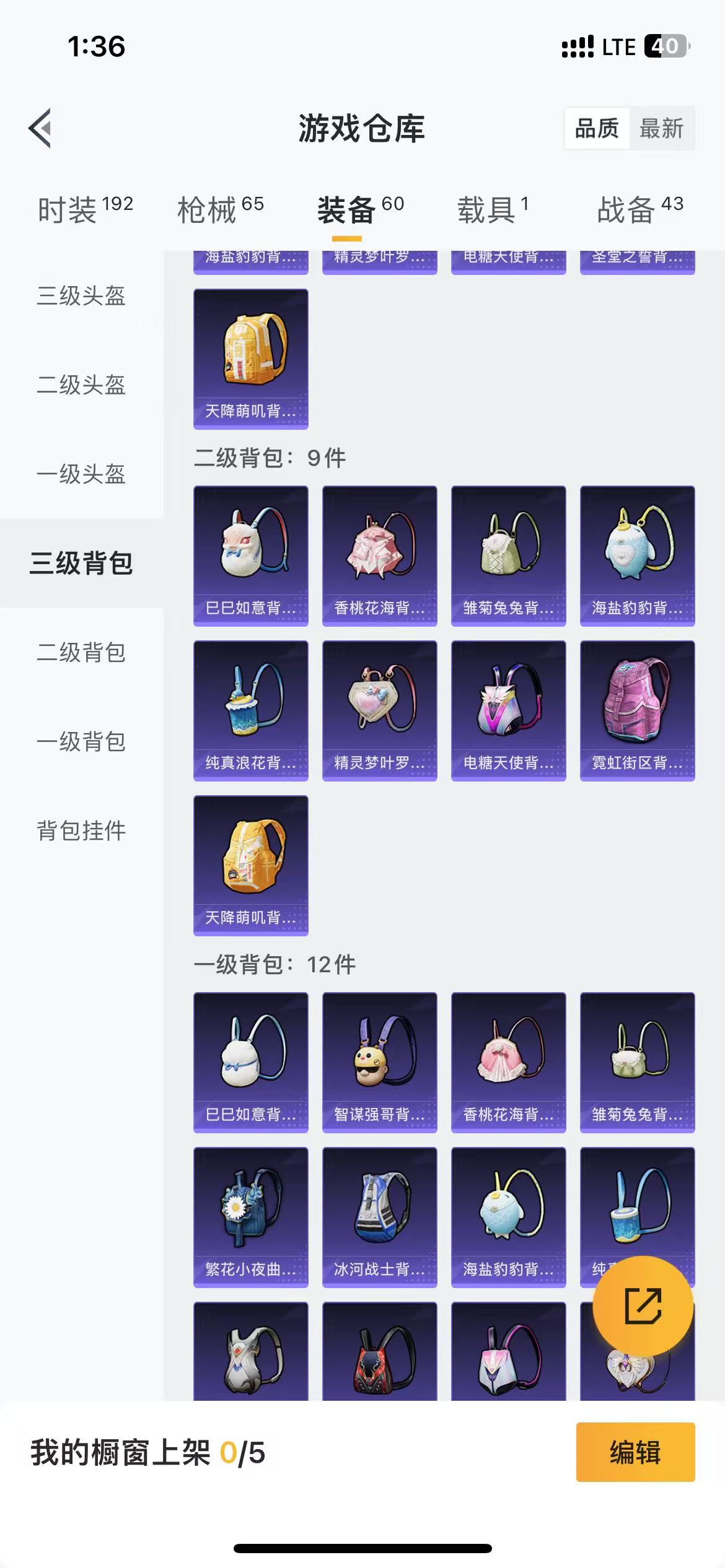Open 背包挂件 in the side menu

tap(81, 830)
